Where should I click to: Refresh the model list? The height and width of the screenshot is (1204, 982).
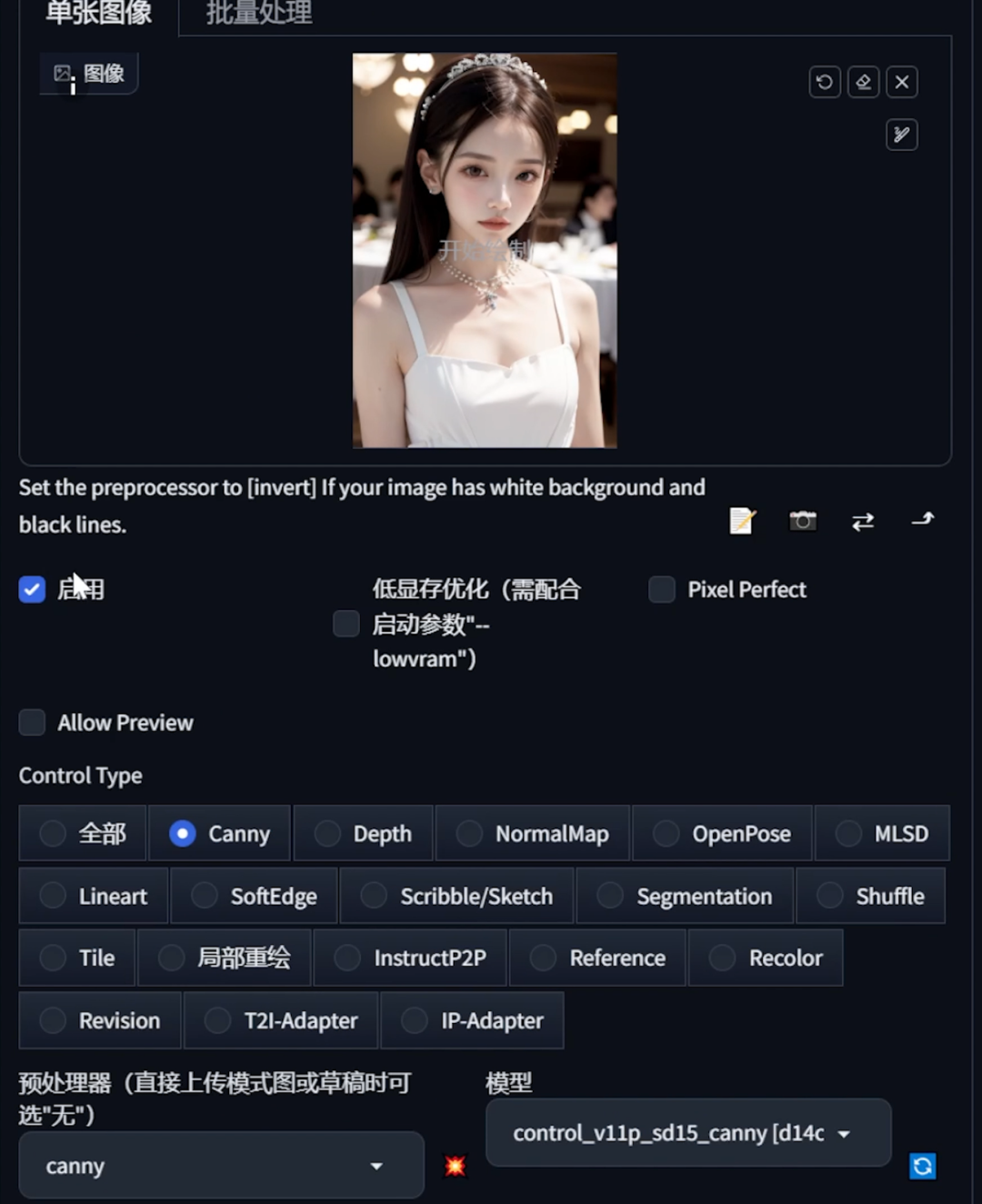click(922, 1166)
